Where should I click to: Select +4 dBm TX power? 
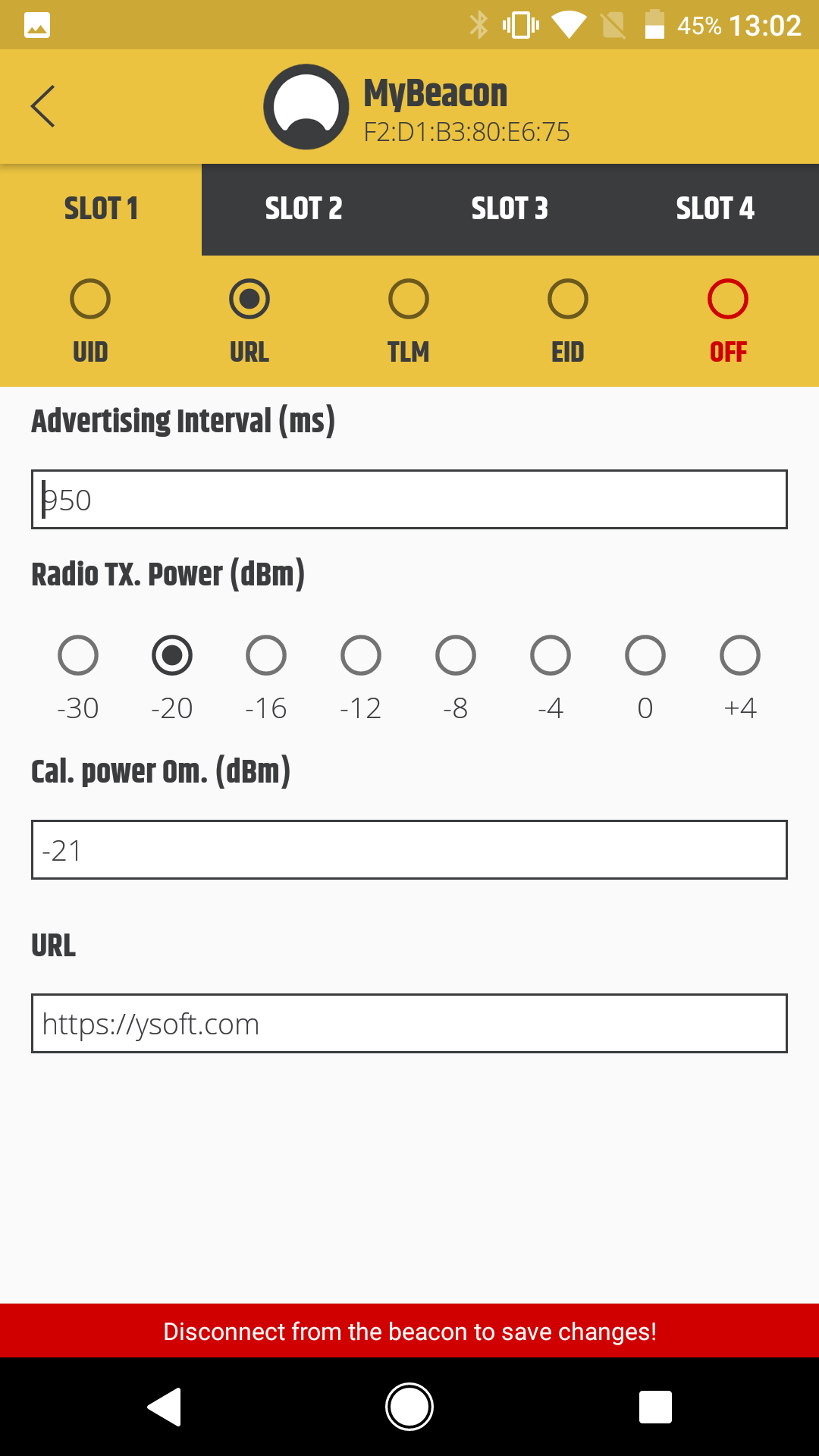tap(740, 655)
